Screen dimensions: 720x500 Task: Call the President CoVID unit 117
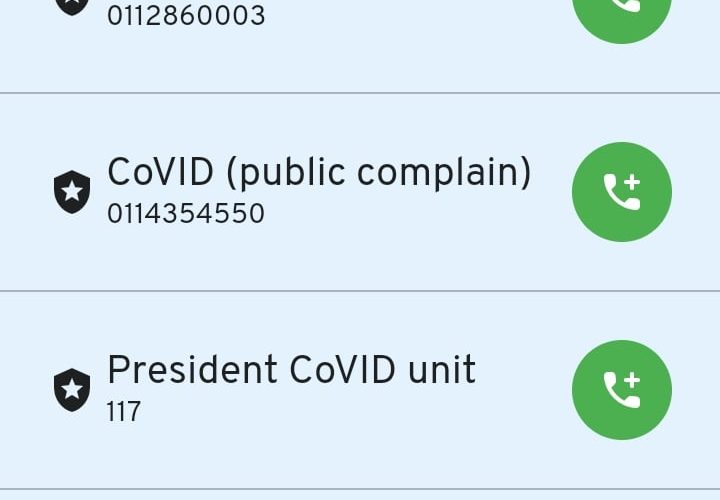pos(621,390)
